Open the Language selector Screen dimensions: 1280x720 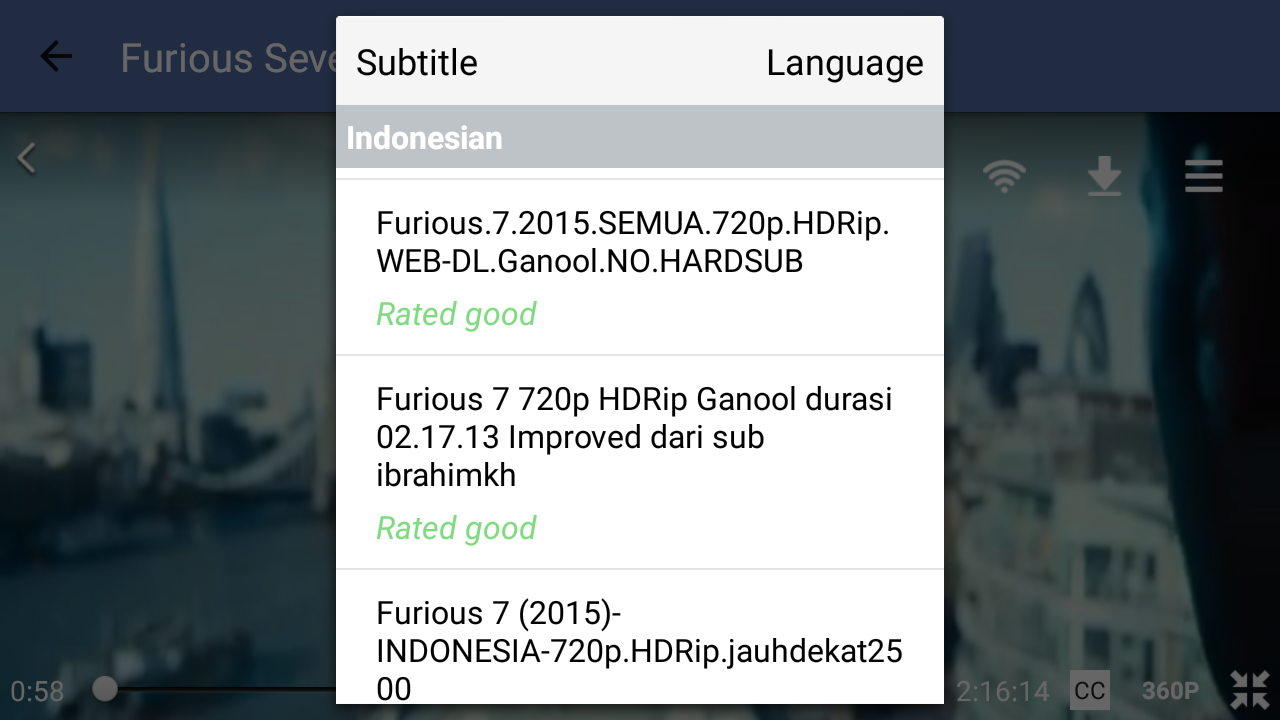coord(844,63)
